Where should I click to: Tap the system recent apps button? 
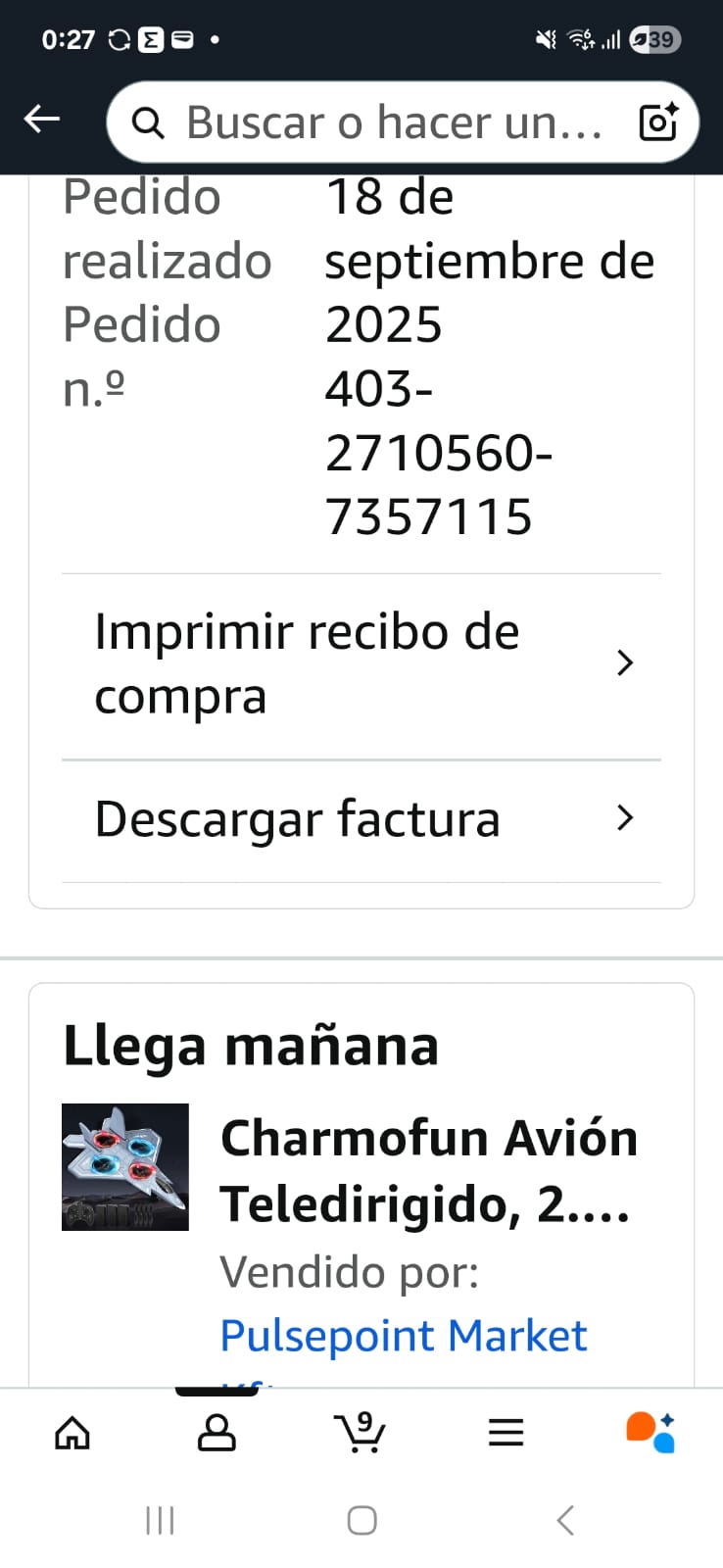(160, 1521)
